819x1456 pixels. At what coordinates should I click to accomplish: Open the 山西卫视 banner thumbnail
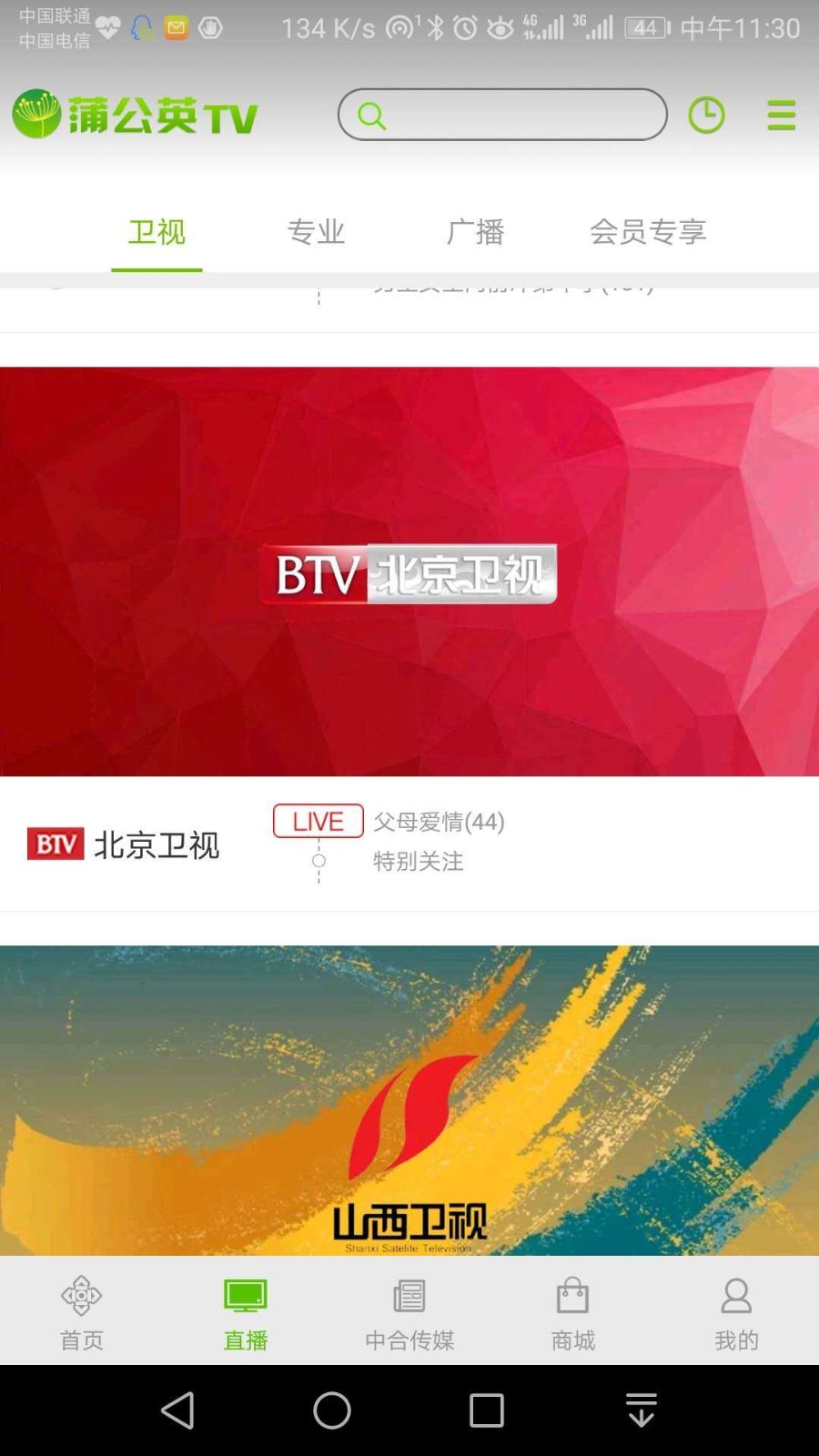[x=409, y=1092]
